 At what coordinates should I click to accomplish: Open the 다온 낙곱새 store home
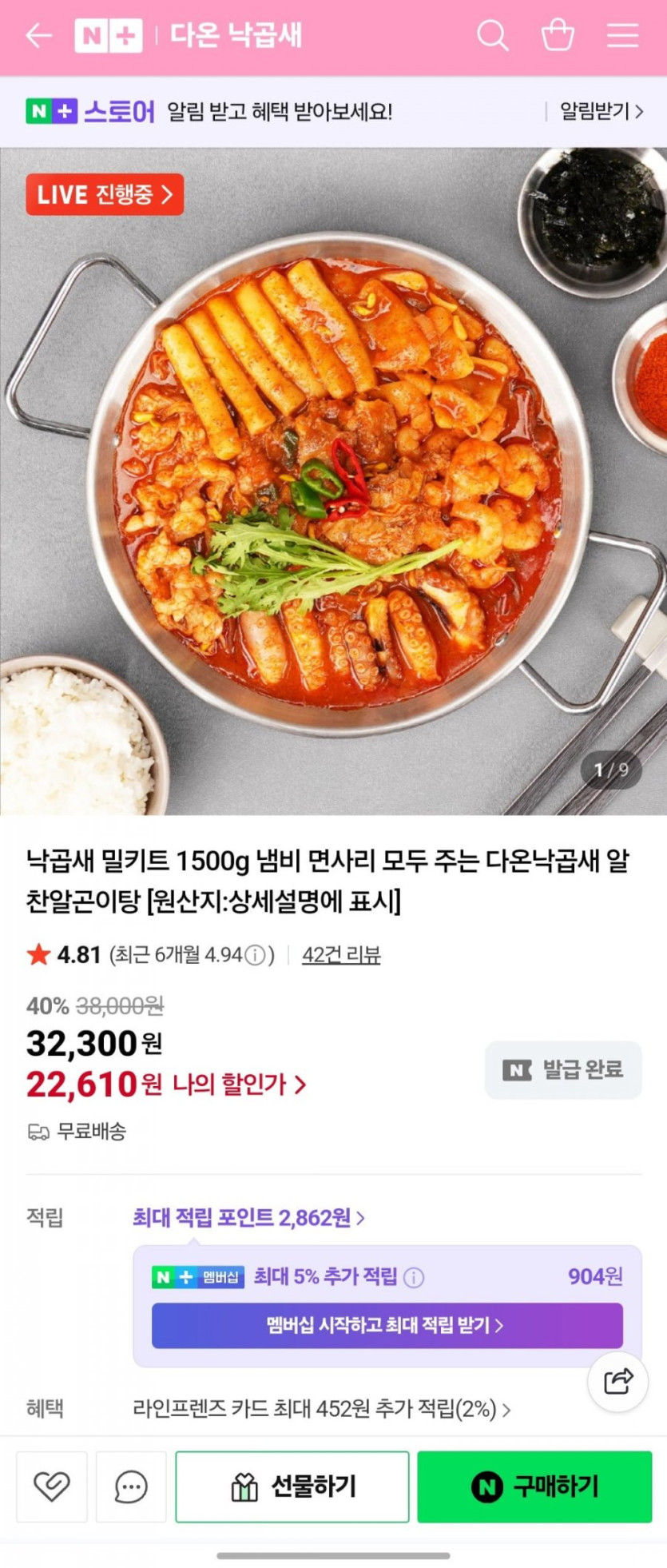[x=236, y=35]
